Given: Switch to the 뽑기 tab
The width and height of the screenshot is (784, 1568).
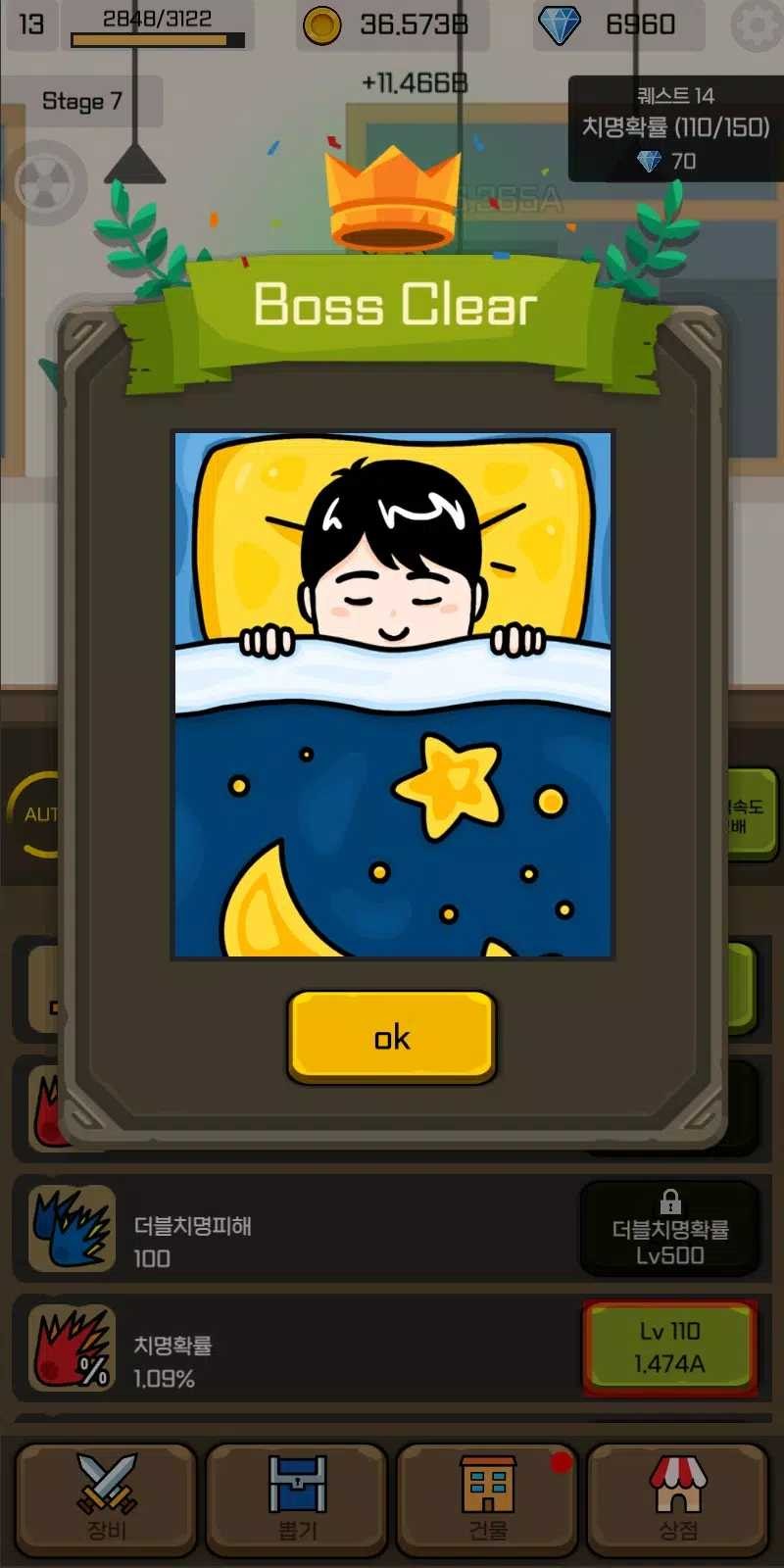Looking at the screenshot, I should (297, 1499).
